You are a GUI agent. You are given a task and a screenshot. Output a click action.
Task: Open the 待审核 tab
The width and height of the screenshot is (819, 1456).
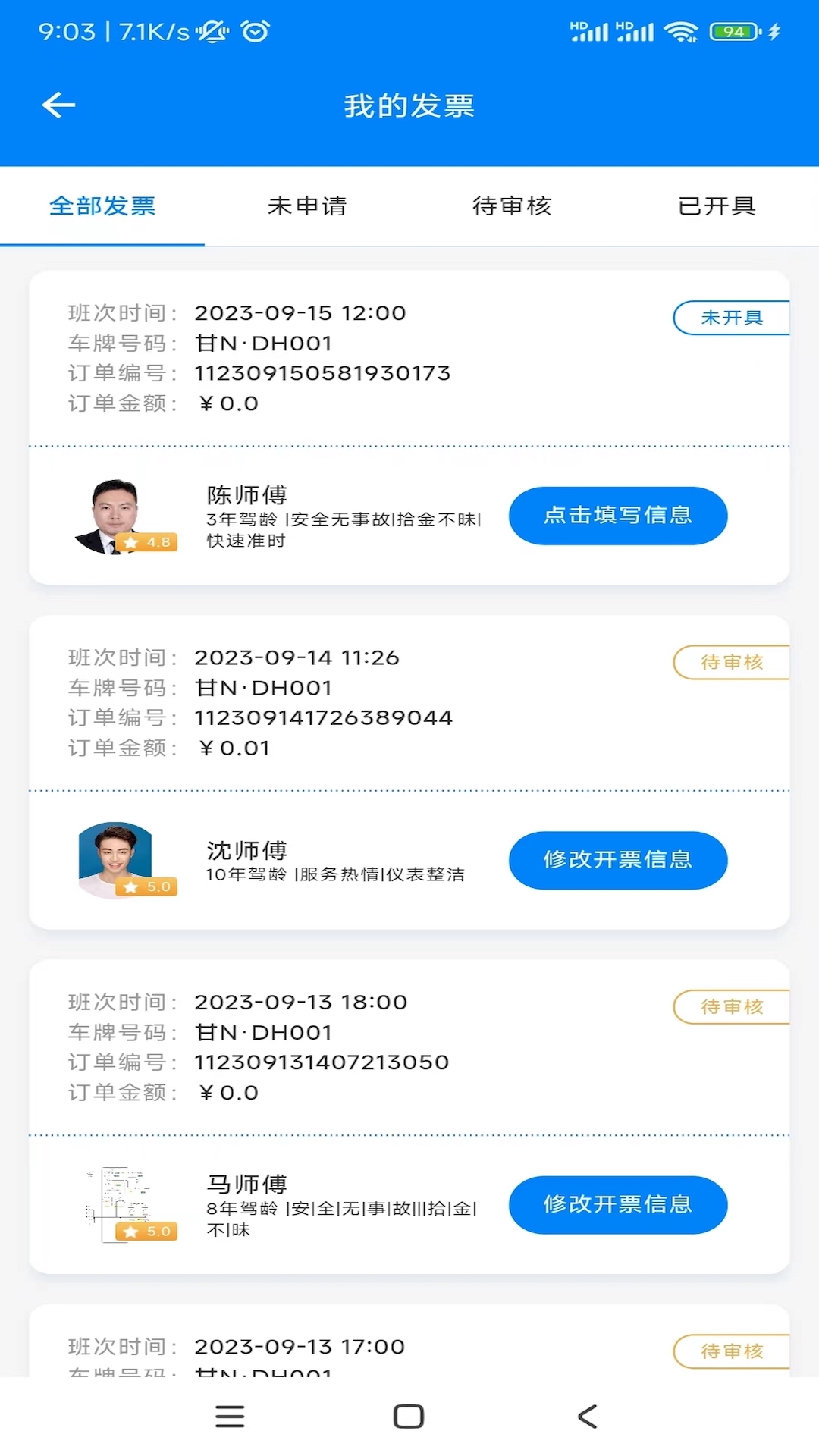[513, 206]
